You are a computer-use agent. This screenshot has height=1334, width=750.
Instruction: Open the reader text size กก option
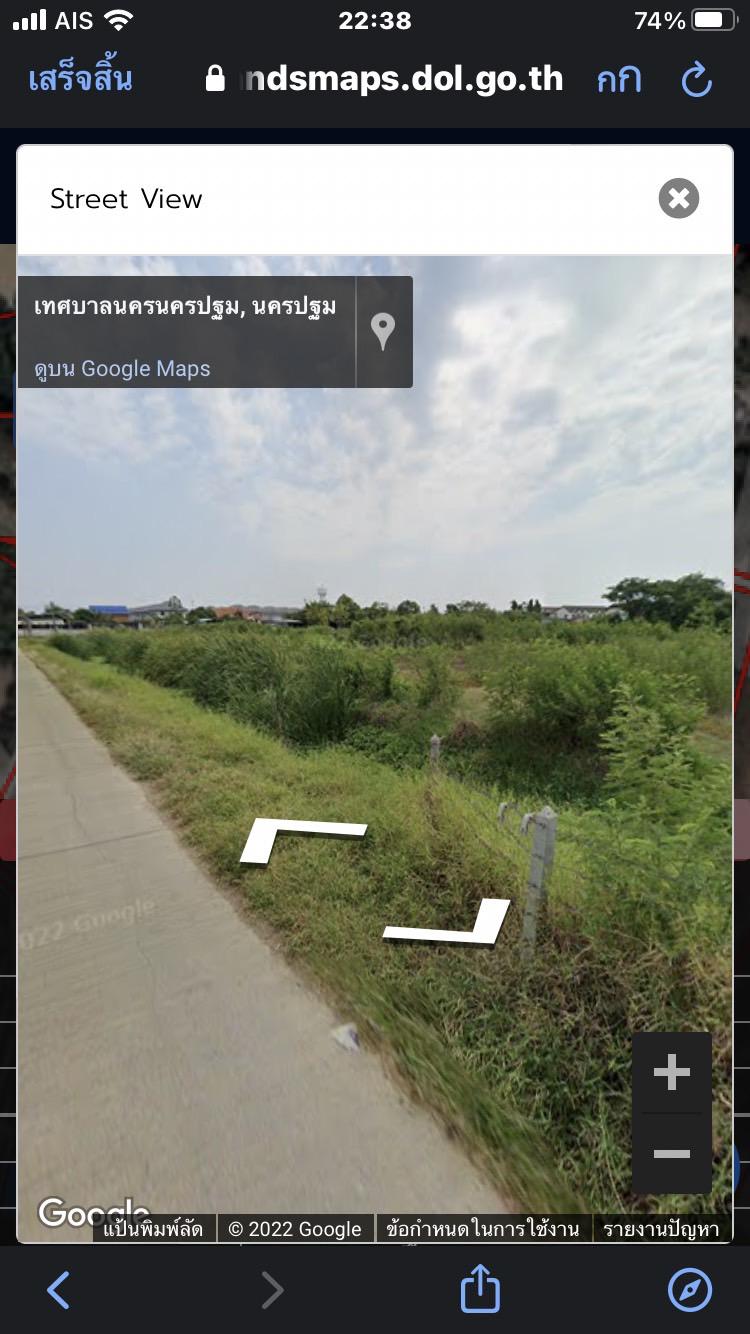619,80
